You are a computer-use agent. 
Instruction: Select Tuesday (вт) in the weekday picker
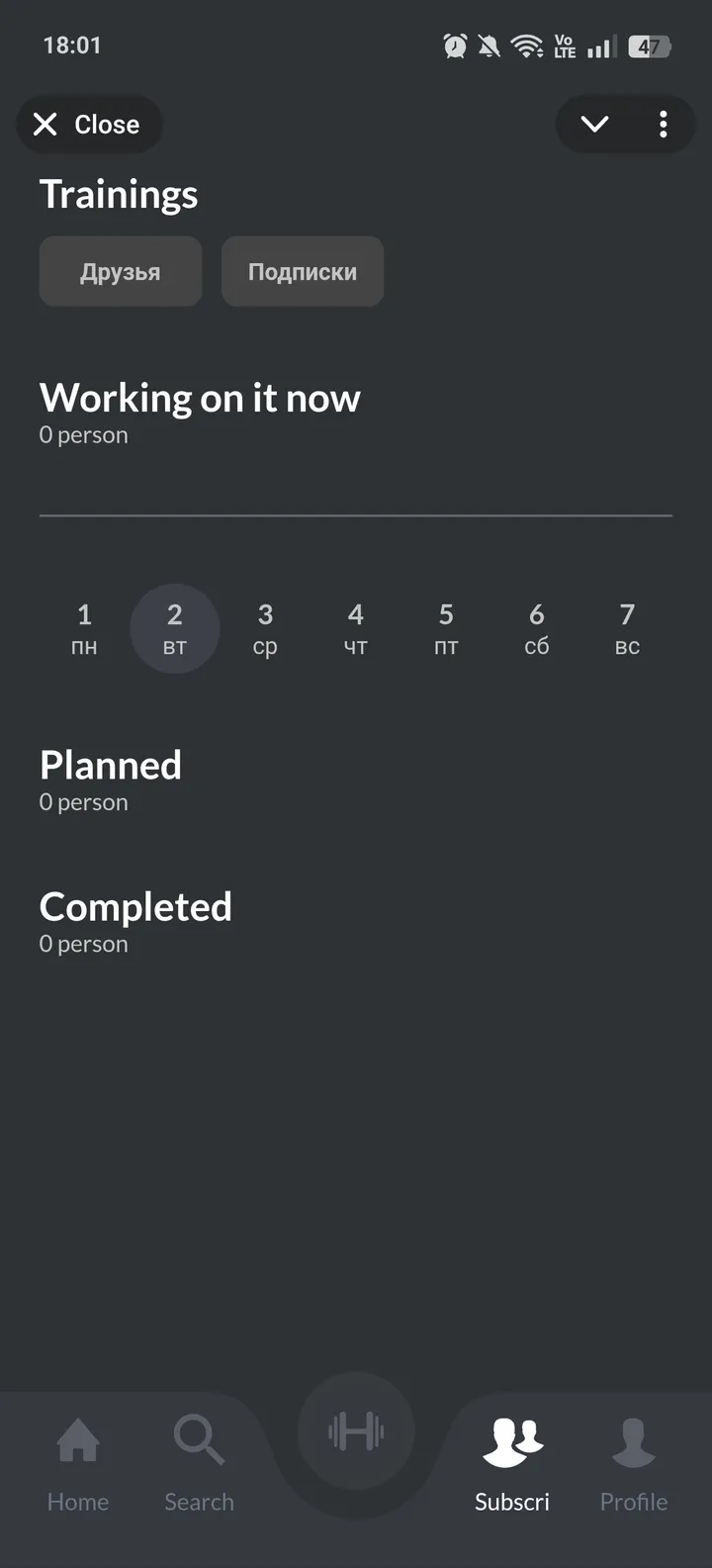[x=175, y=628]
